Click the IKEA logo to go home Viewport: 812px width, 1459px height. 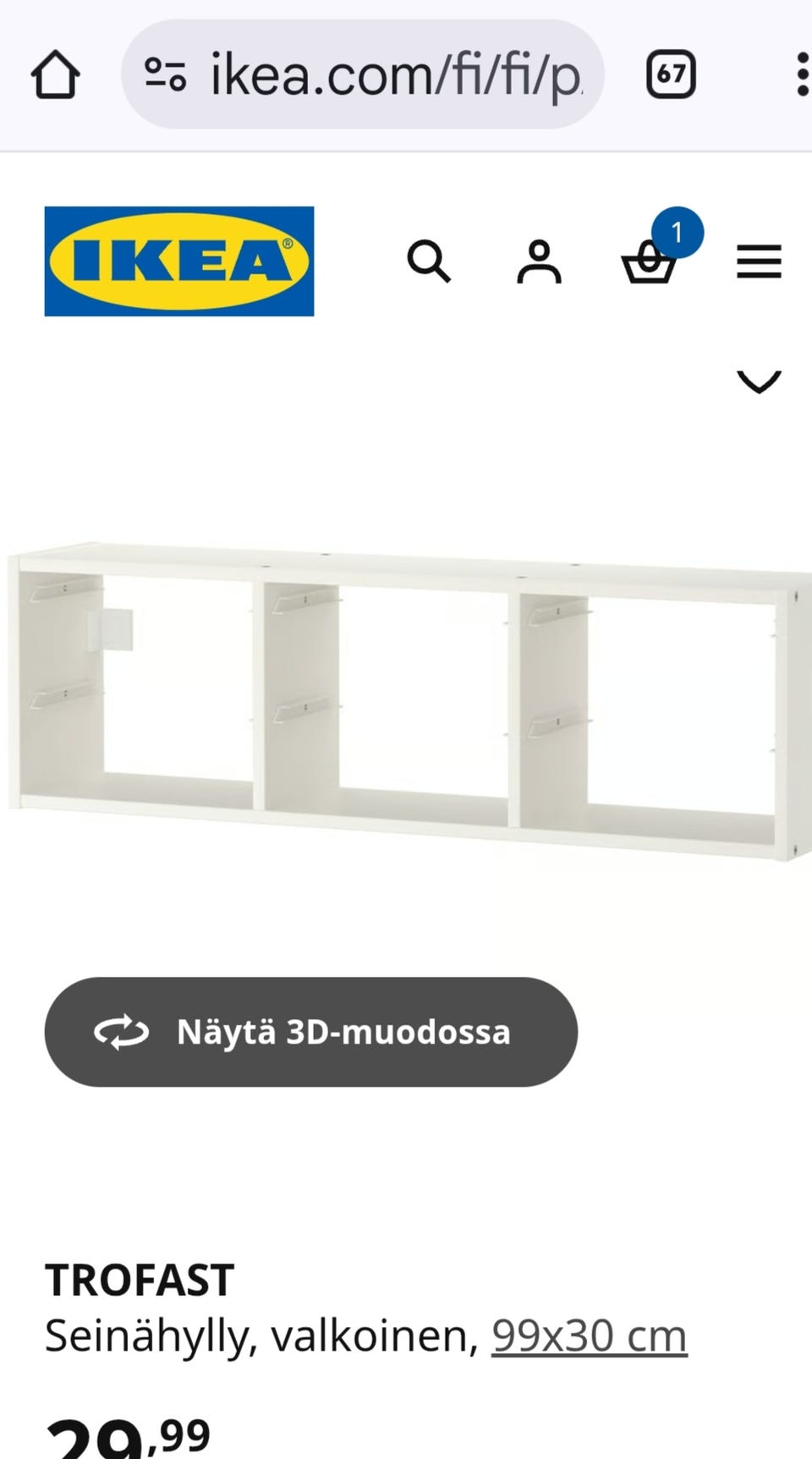click(x=178, y=261)
